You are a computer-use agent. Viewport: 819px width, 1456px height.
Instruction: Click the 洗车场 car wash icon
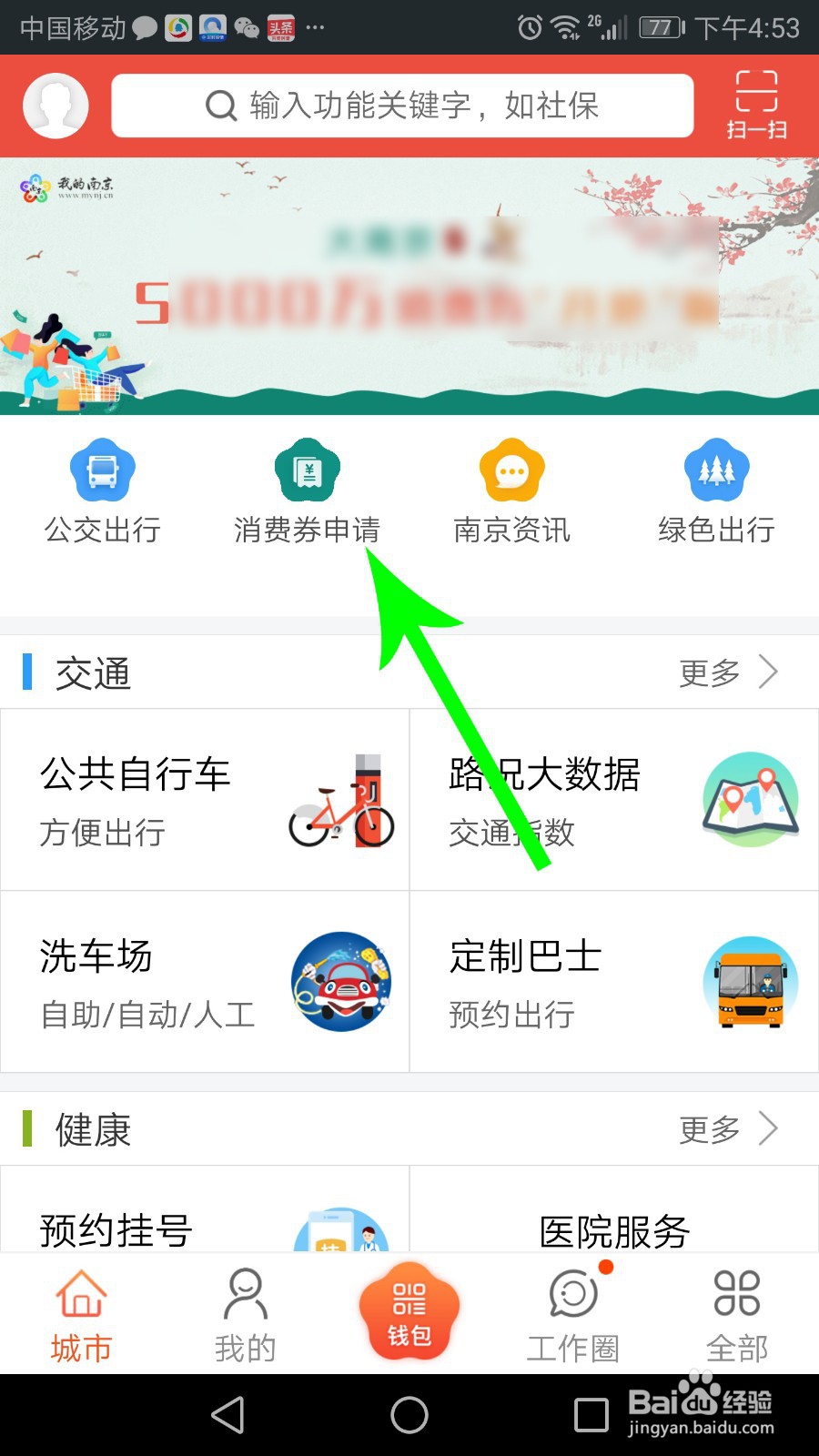click(341, 983)
